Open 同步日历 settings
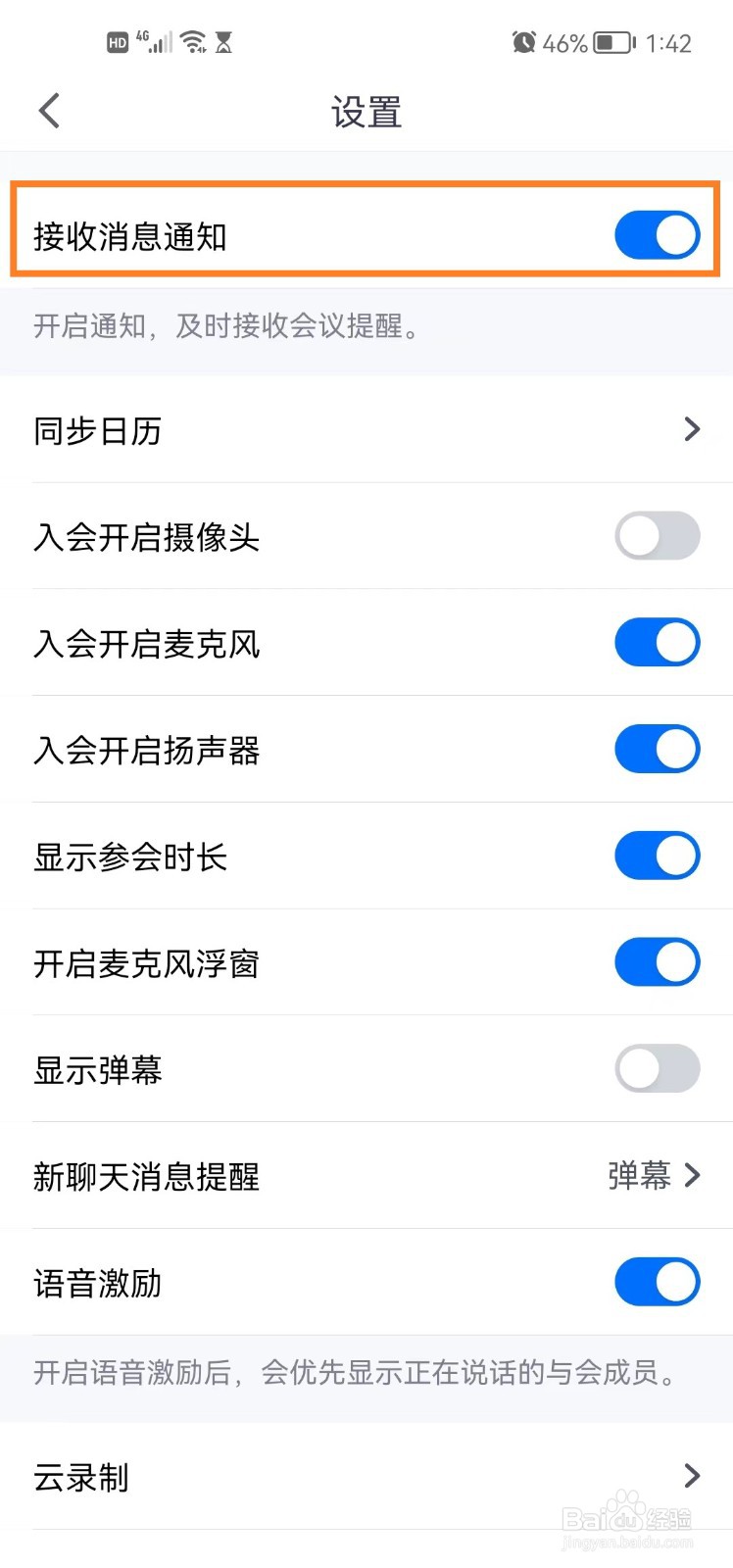The image size is (733, 1568). [366, 429]
